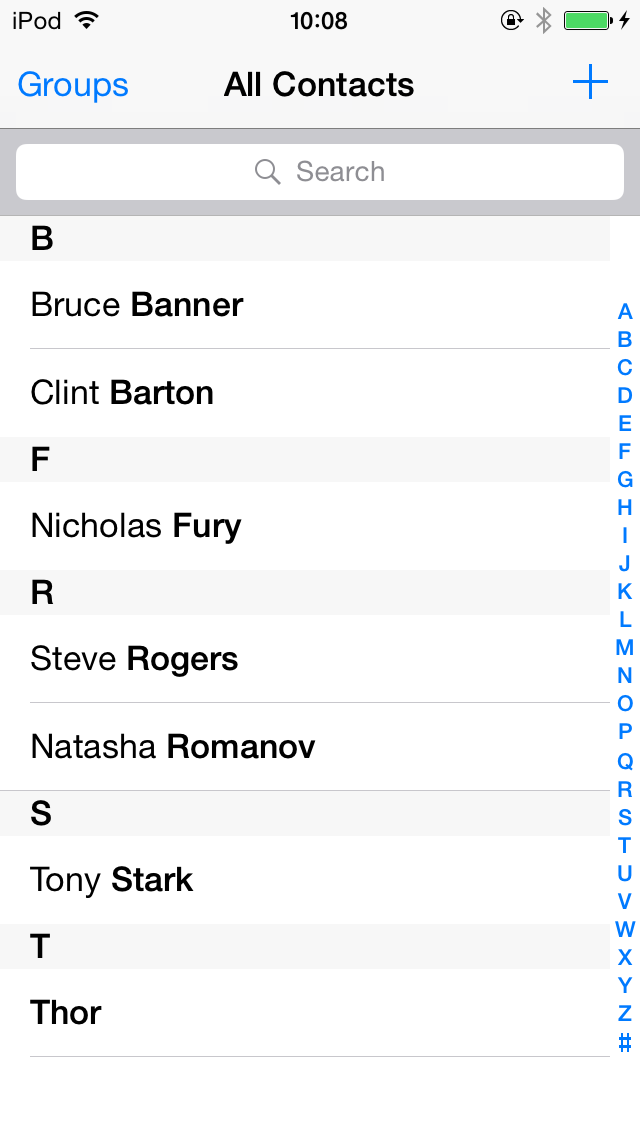This screenshot has width=640, height=1136.
Task: Add a new contact
Action: (590, 83)
